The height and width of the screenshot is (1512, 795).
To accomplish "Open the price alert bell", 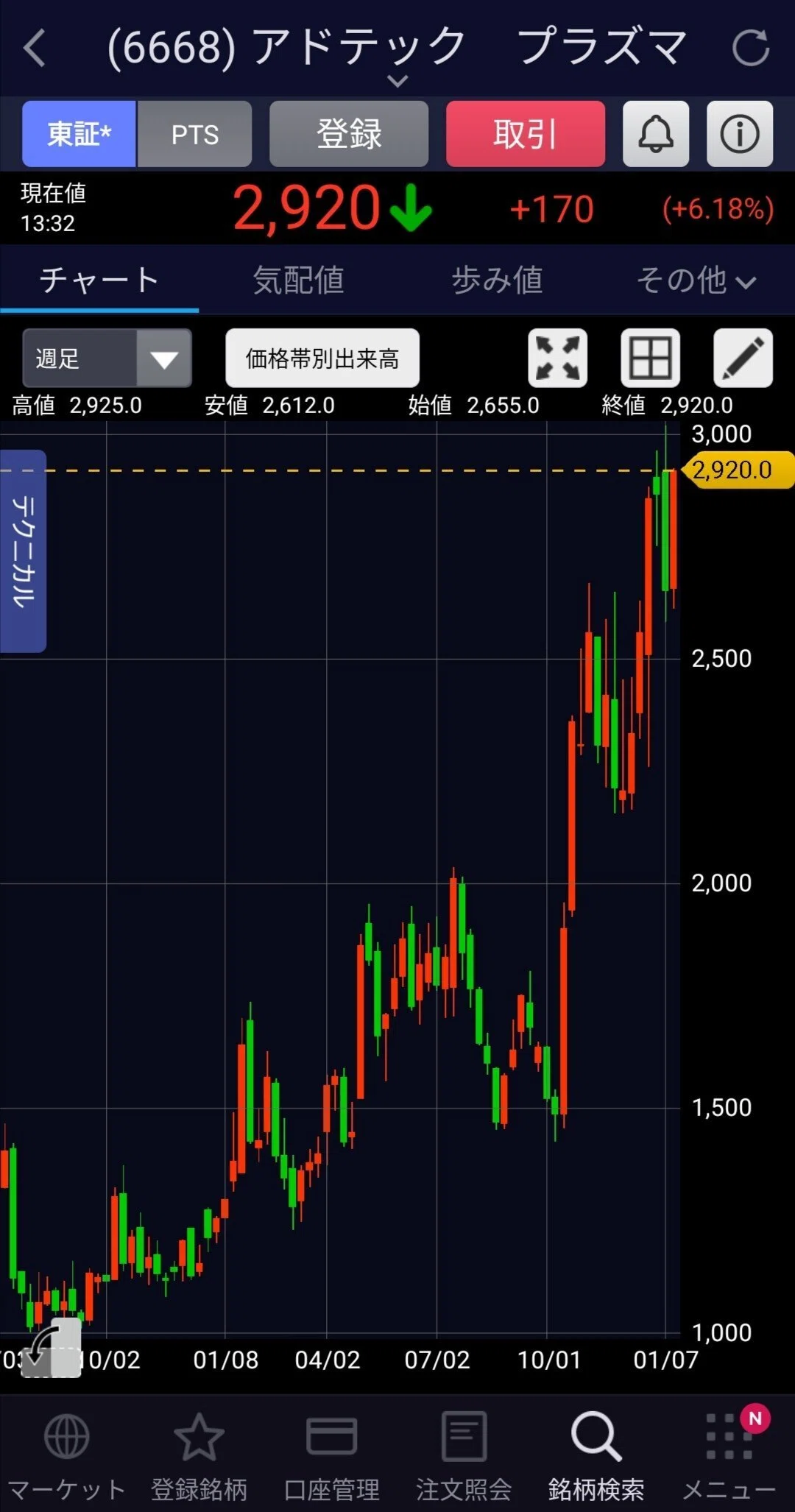I will click(656, 134).
